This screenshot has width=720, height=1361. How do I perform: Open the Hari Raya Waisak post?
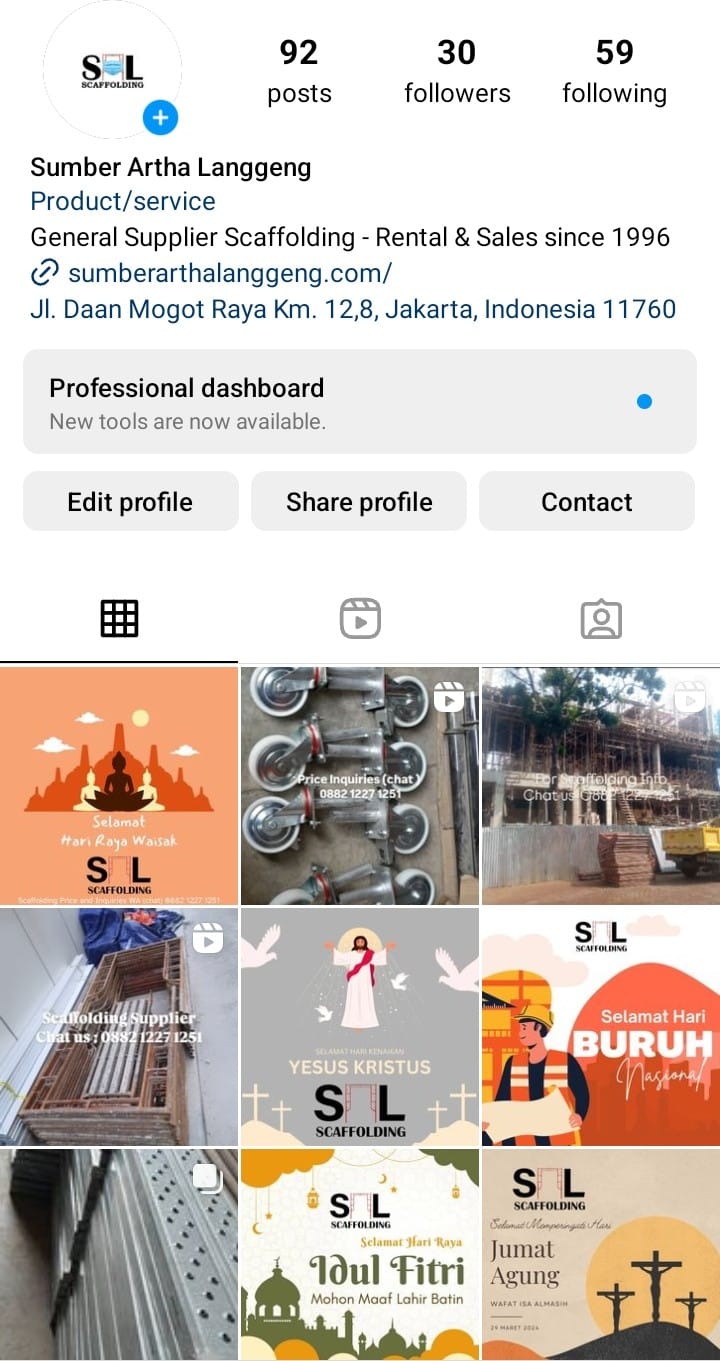point(119,786)
